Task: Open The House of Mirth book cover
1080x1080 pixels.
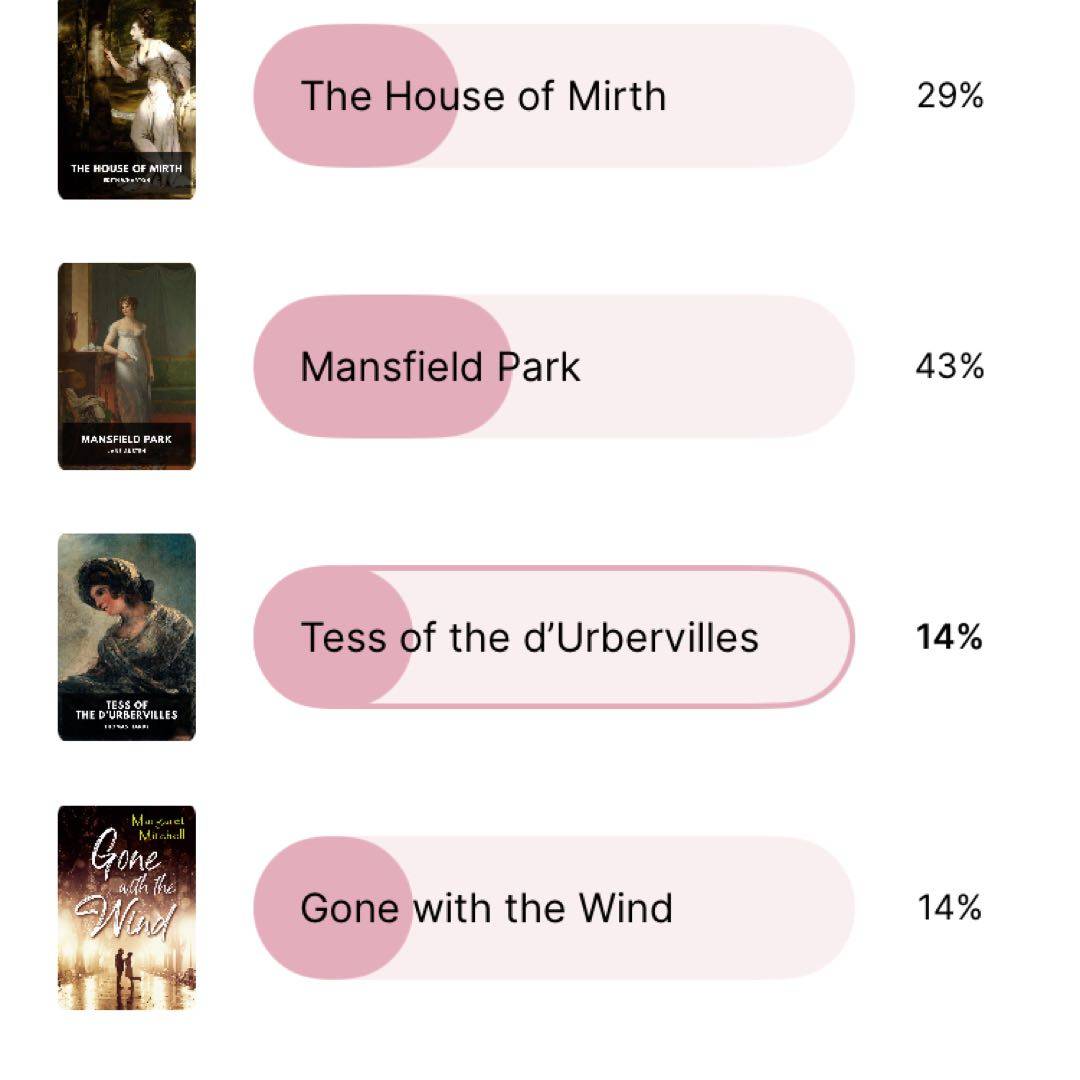Action: [126, 98]
